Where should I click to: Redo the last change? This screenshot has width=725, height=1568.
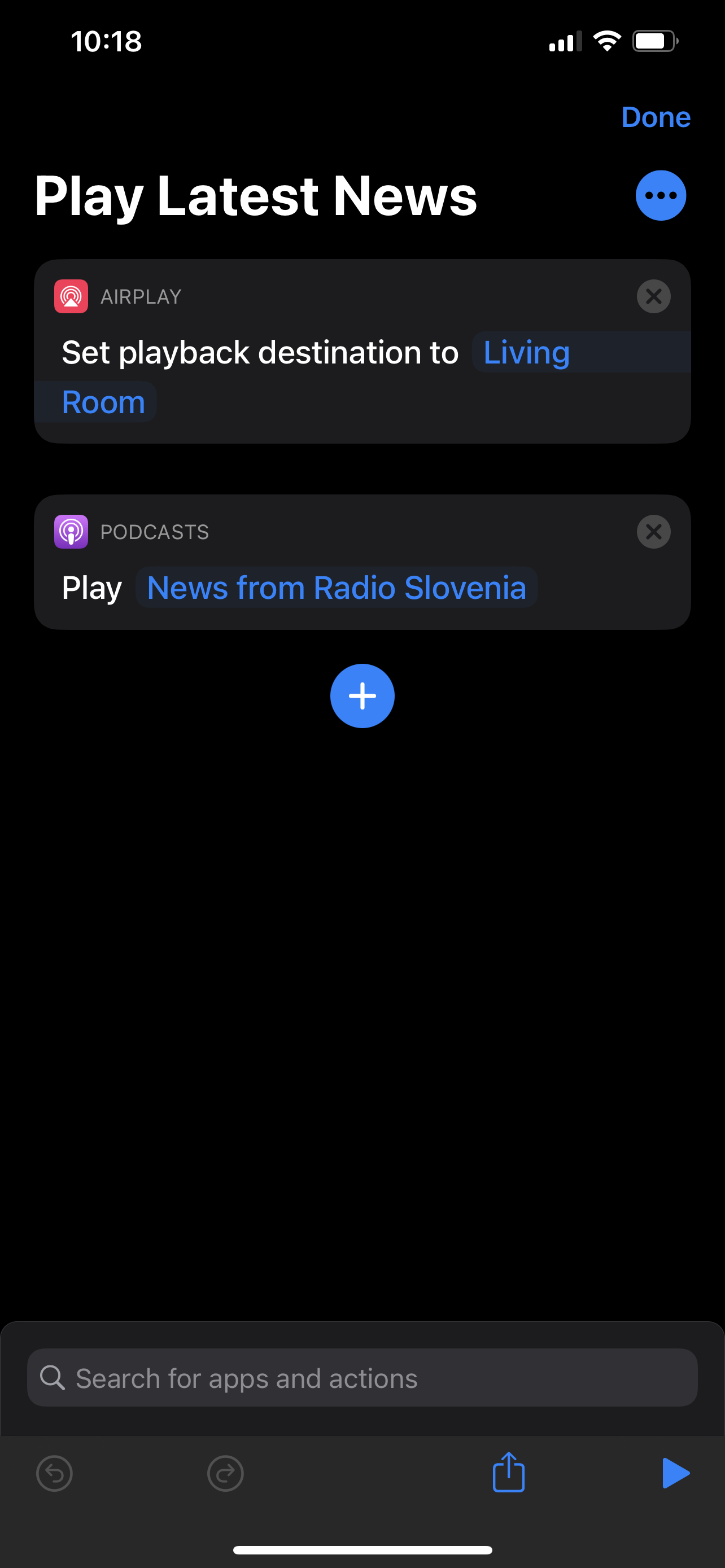tap(225, 1474)
